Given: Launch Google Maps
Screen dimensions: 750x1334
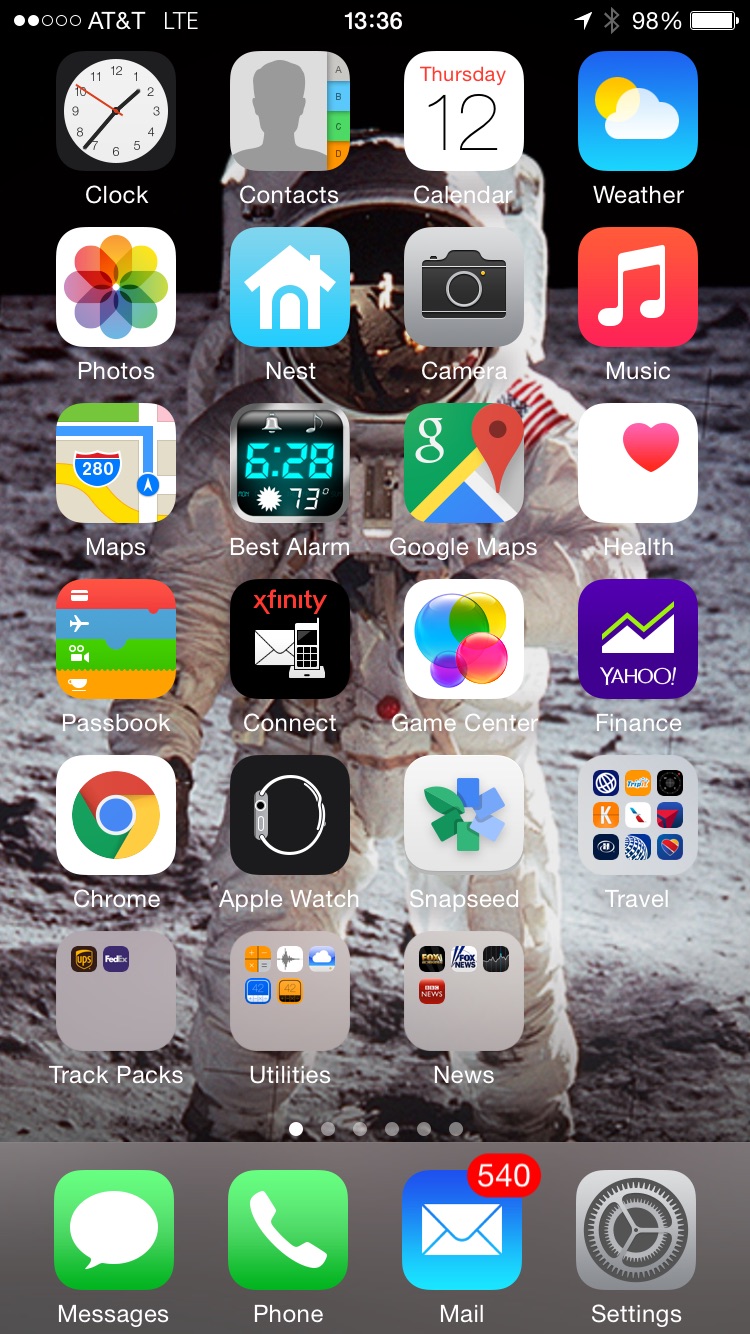Looking at the screenshot, I should [x=464, y=463].
